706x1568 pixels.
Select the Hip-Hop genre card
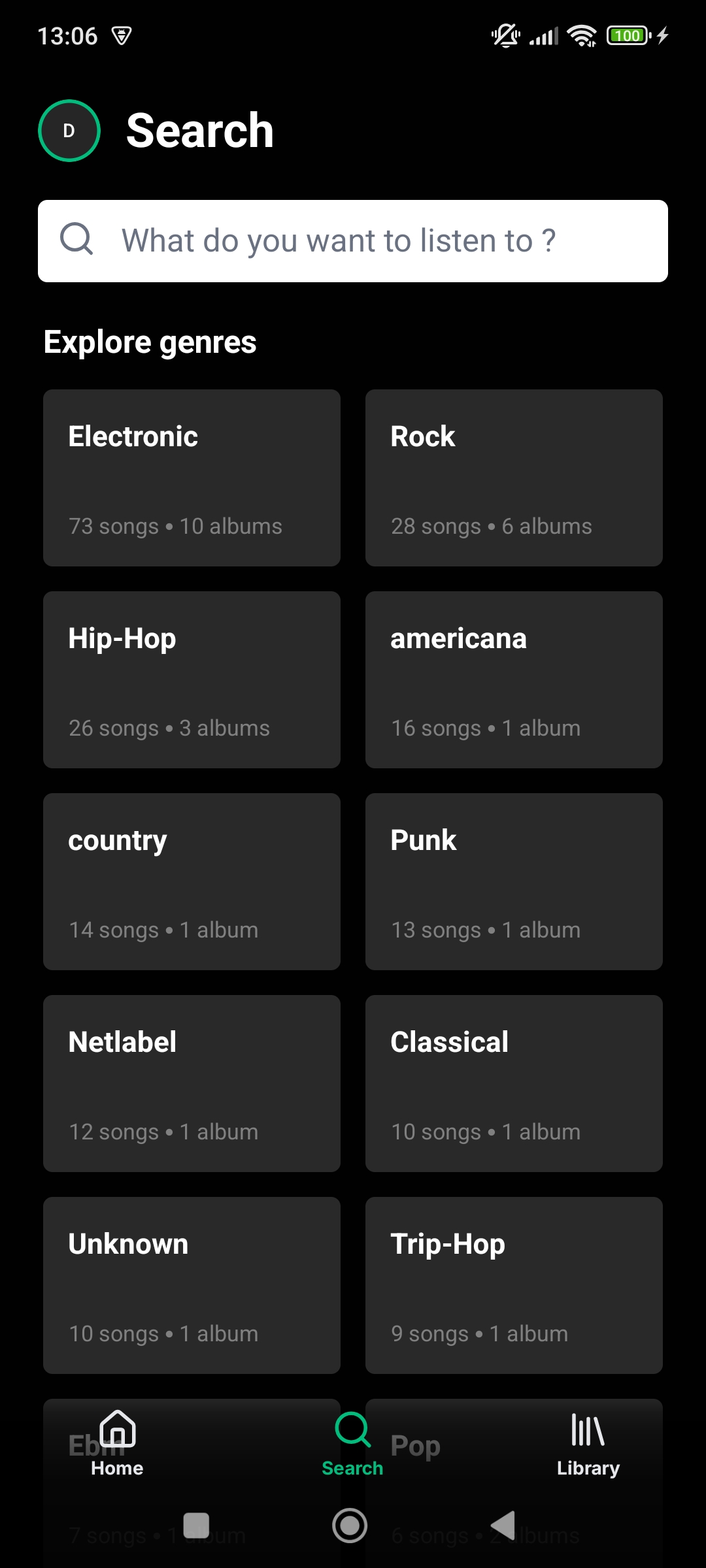(192, 679)
